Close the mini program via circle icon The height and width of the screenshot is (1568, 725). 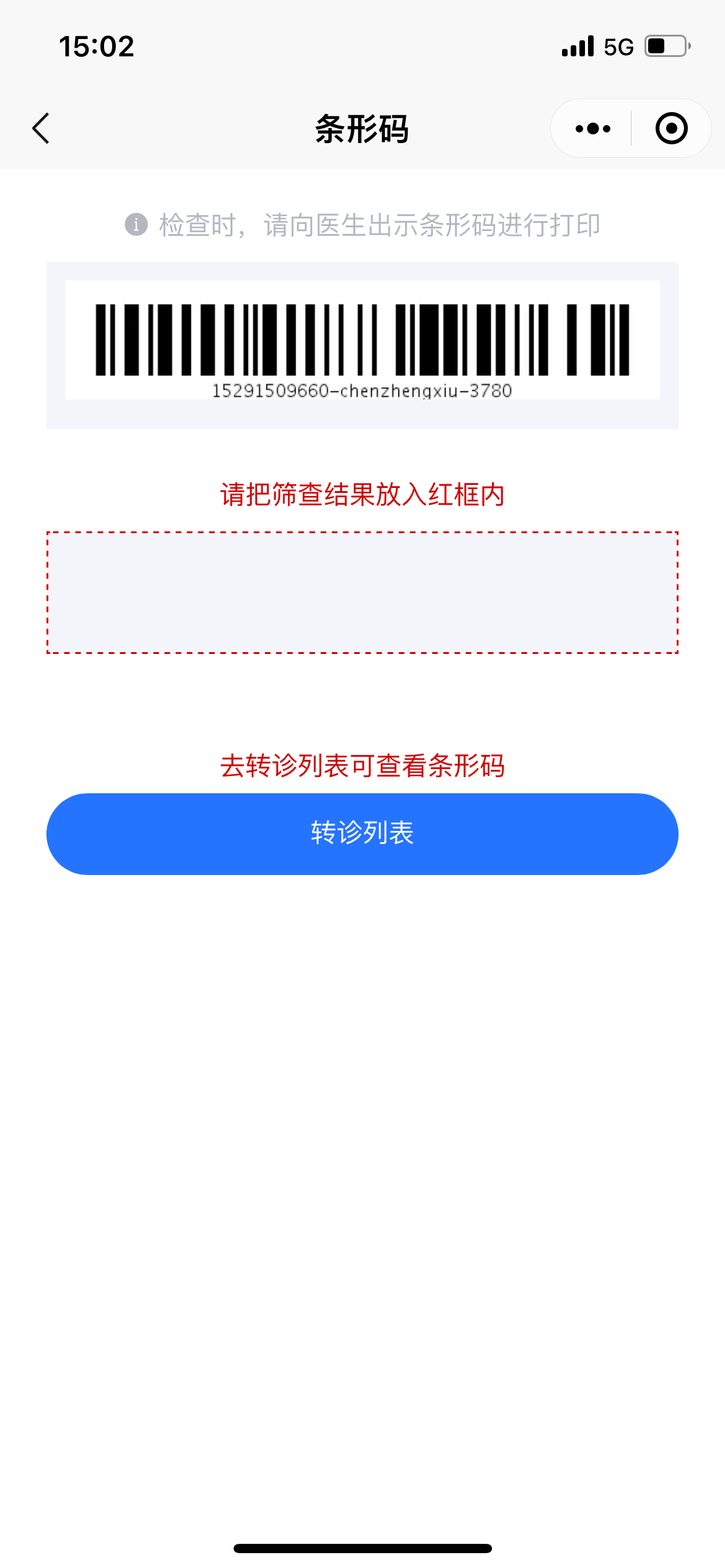point(671,129)
